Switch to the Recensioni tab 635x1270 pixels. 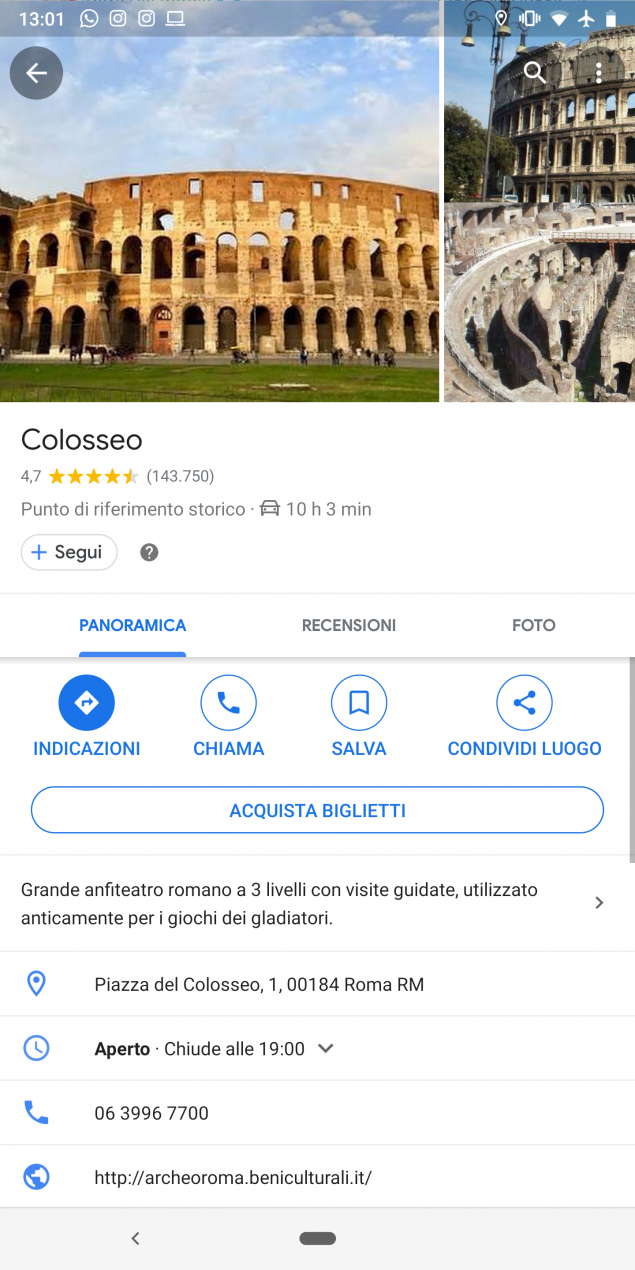(349, 625)
